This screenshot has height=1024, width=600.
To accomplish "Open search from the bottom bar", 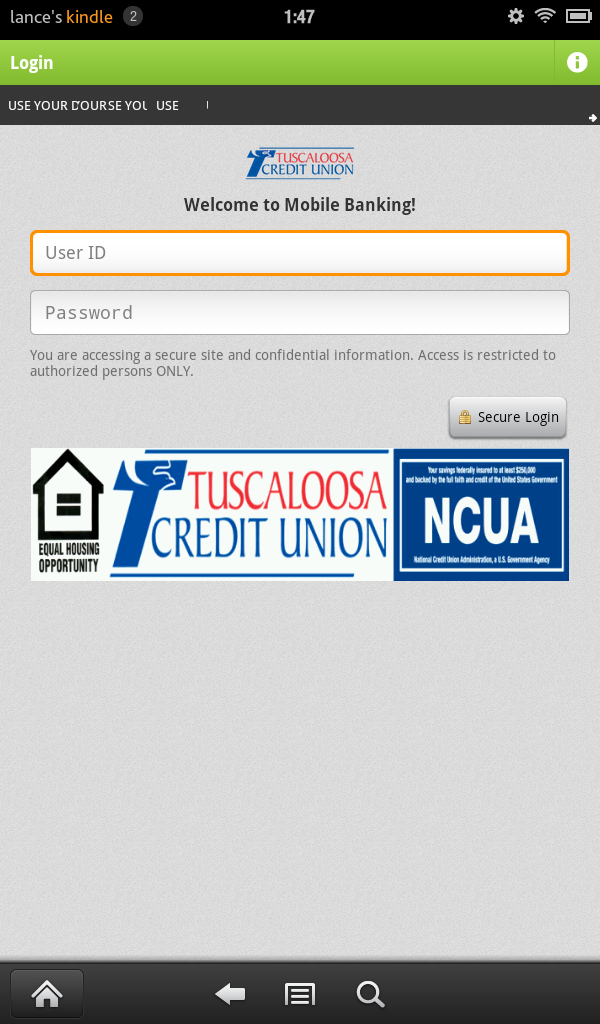I will pos(370,993).
